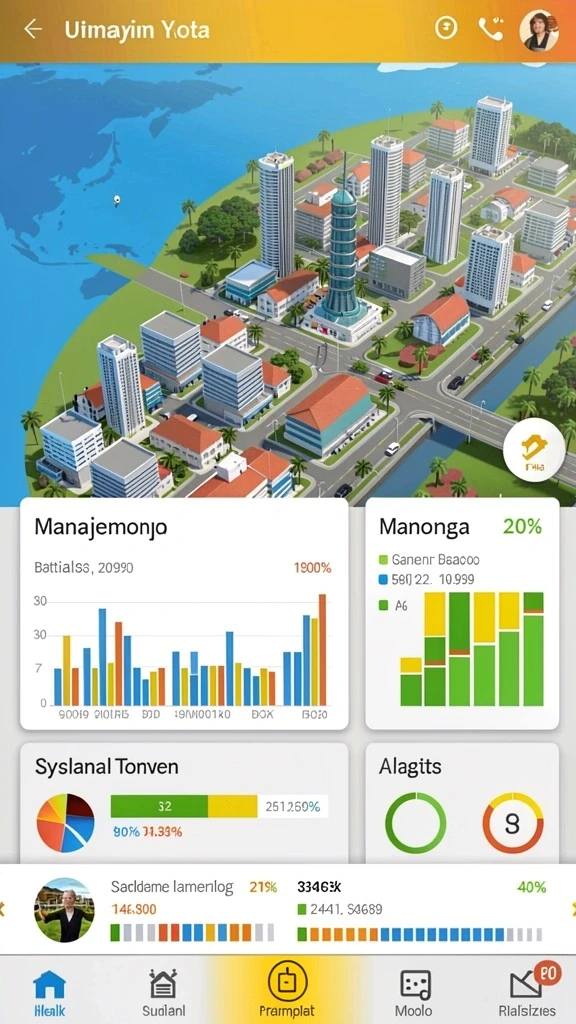Screen dimensions: 576x1024
Task: Start a call with the phone icon
Action: (490, 29)
